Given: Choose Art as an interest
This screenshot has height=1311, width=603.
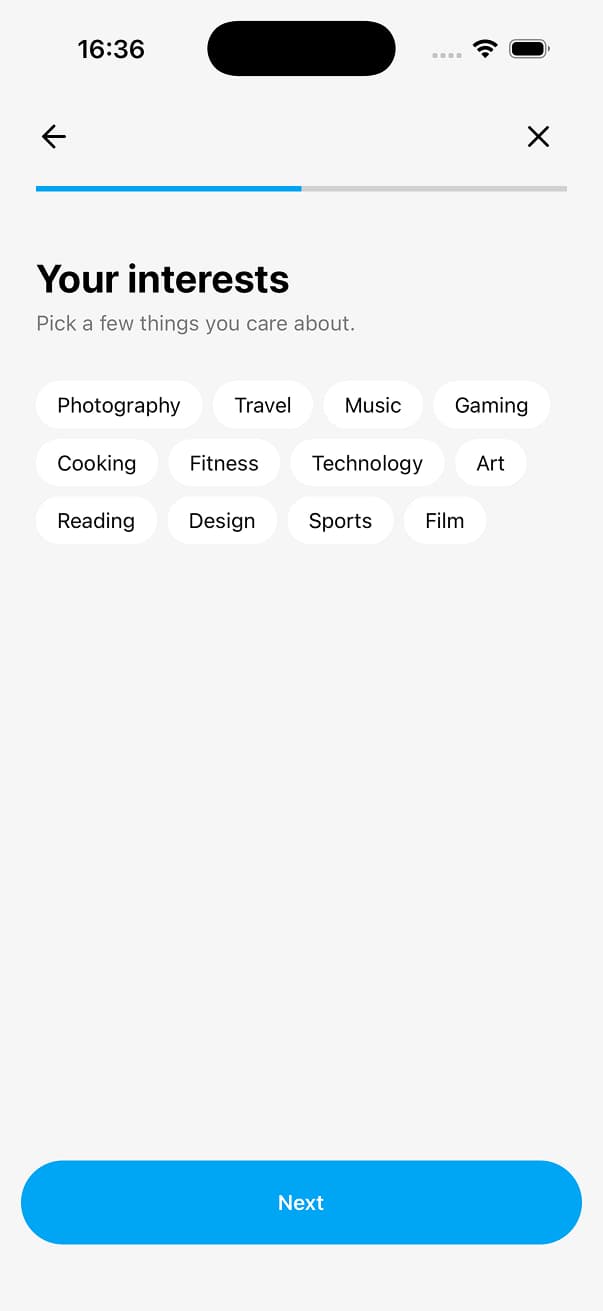Looking at the screenshot, I should coord(490,463).
